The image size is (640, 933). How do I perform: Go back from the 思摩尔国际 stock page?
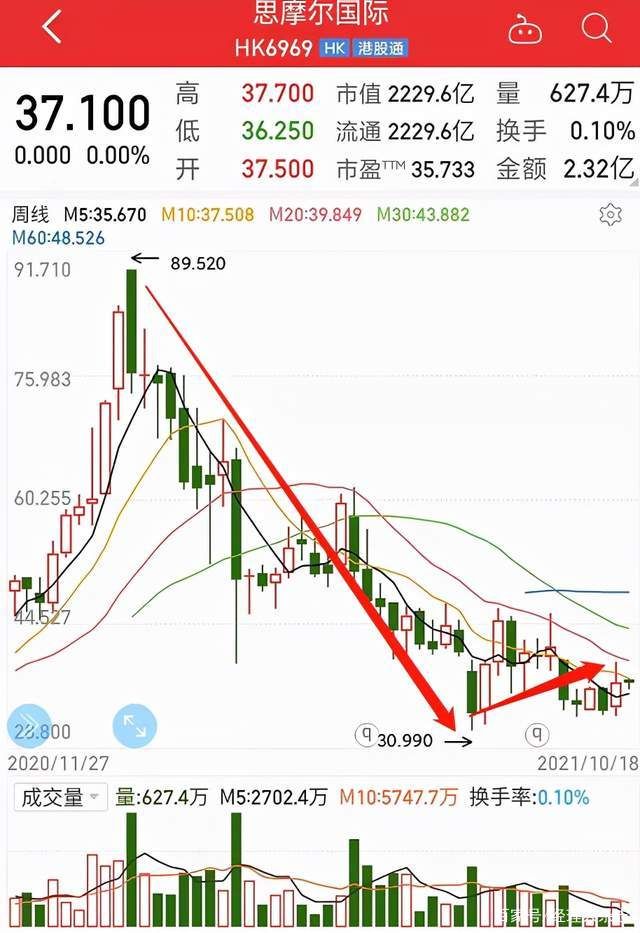click(52, 27)
